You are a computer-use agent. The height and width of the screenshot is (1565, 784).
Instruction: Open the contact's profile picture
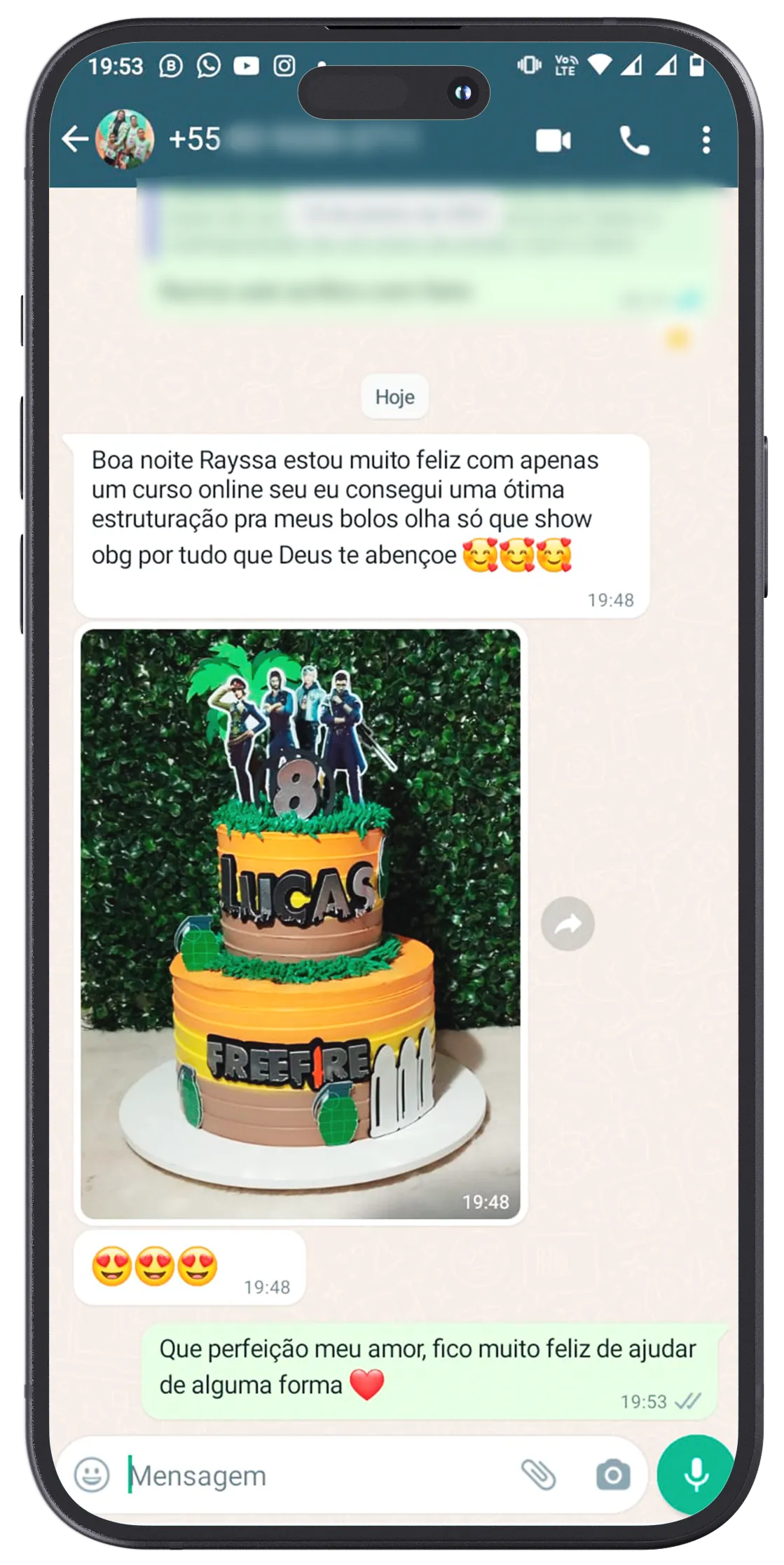pyautogui.click(x=125, y=139)
